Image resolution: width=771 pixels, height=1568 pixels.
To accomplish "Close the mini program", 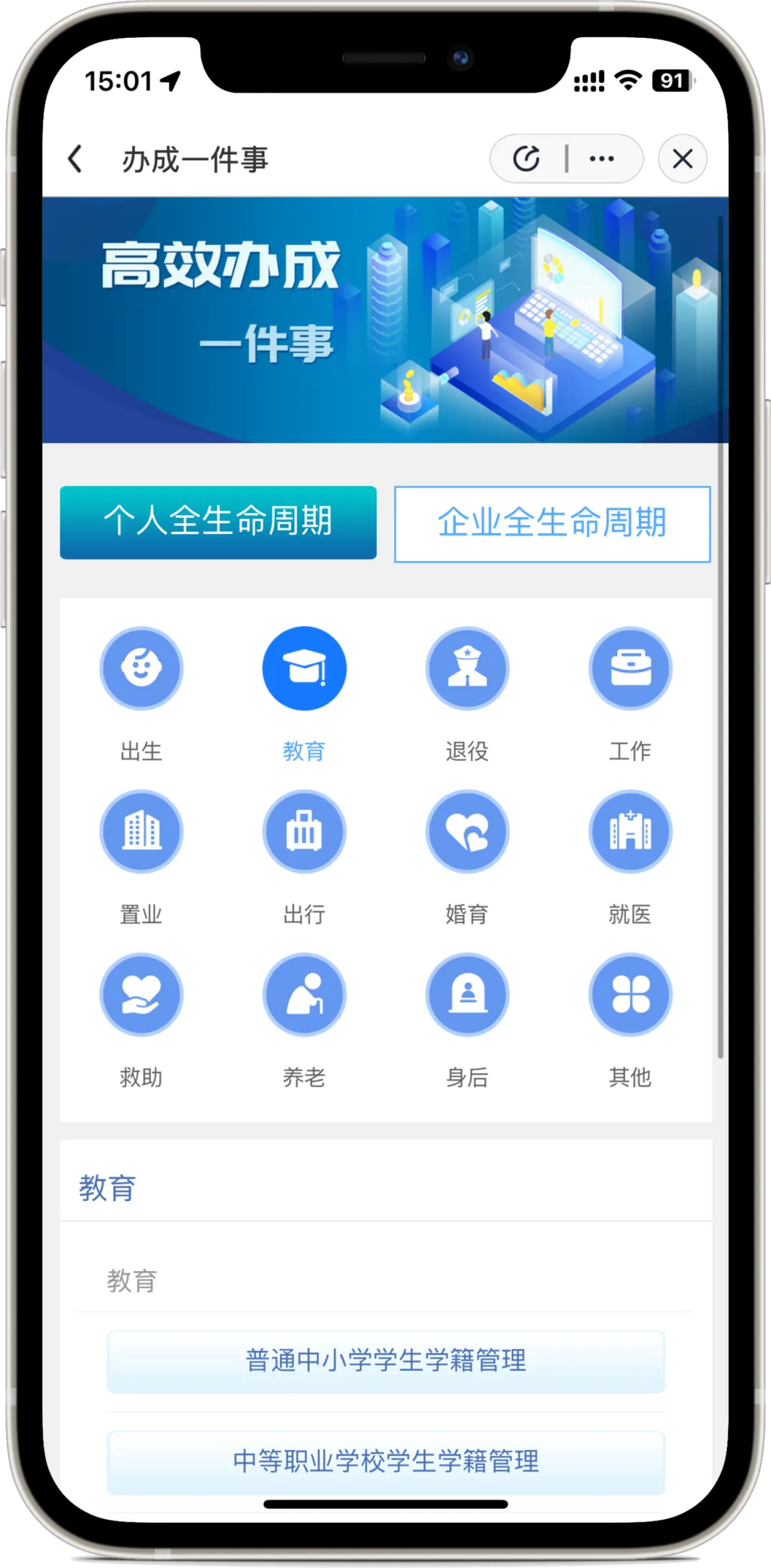I will tap(682, 159).
